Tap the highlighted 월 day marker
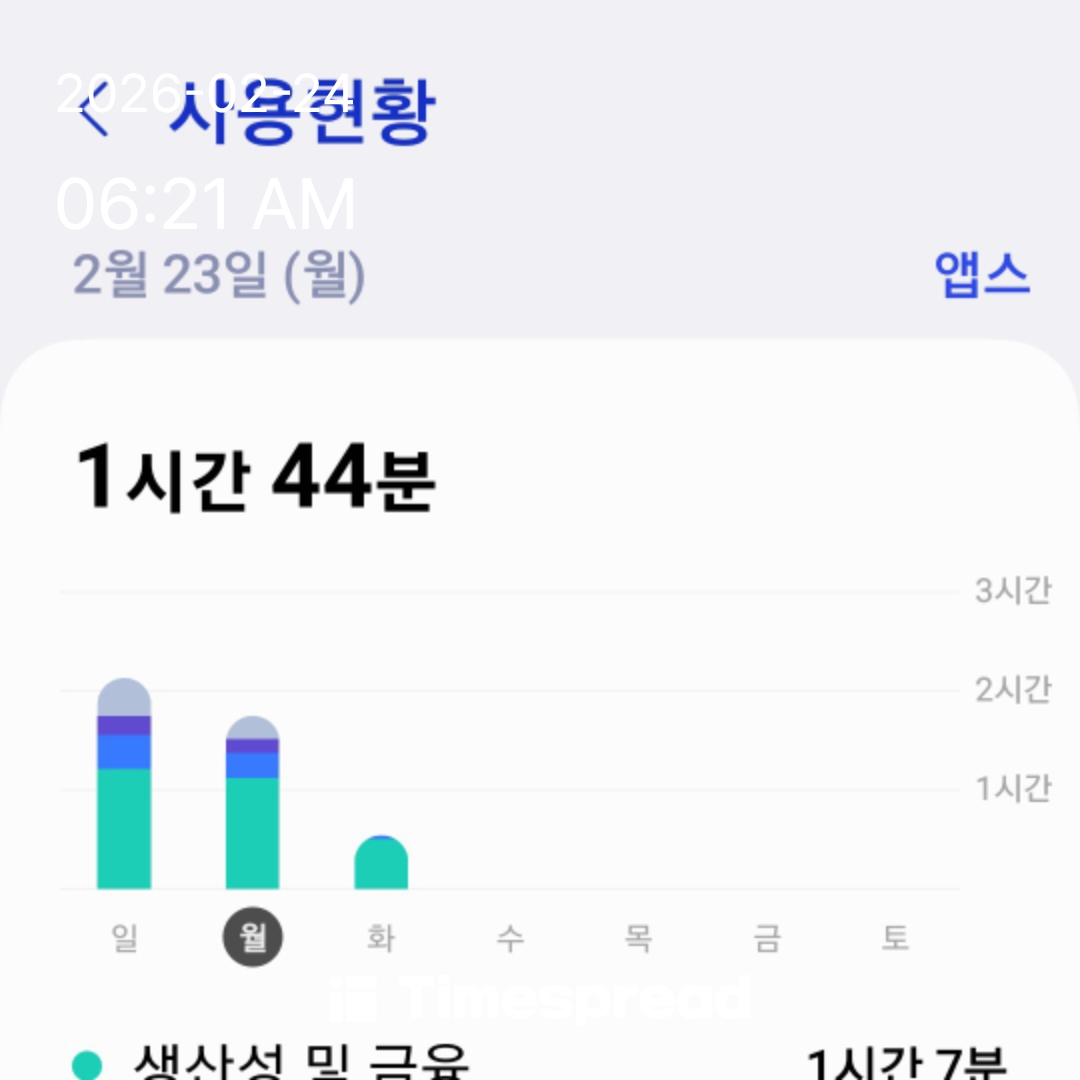 (252, 938)
